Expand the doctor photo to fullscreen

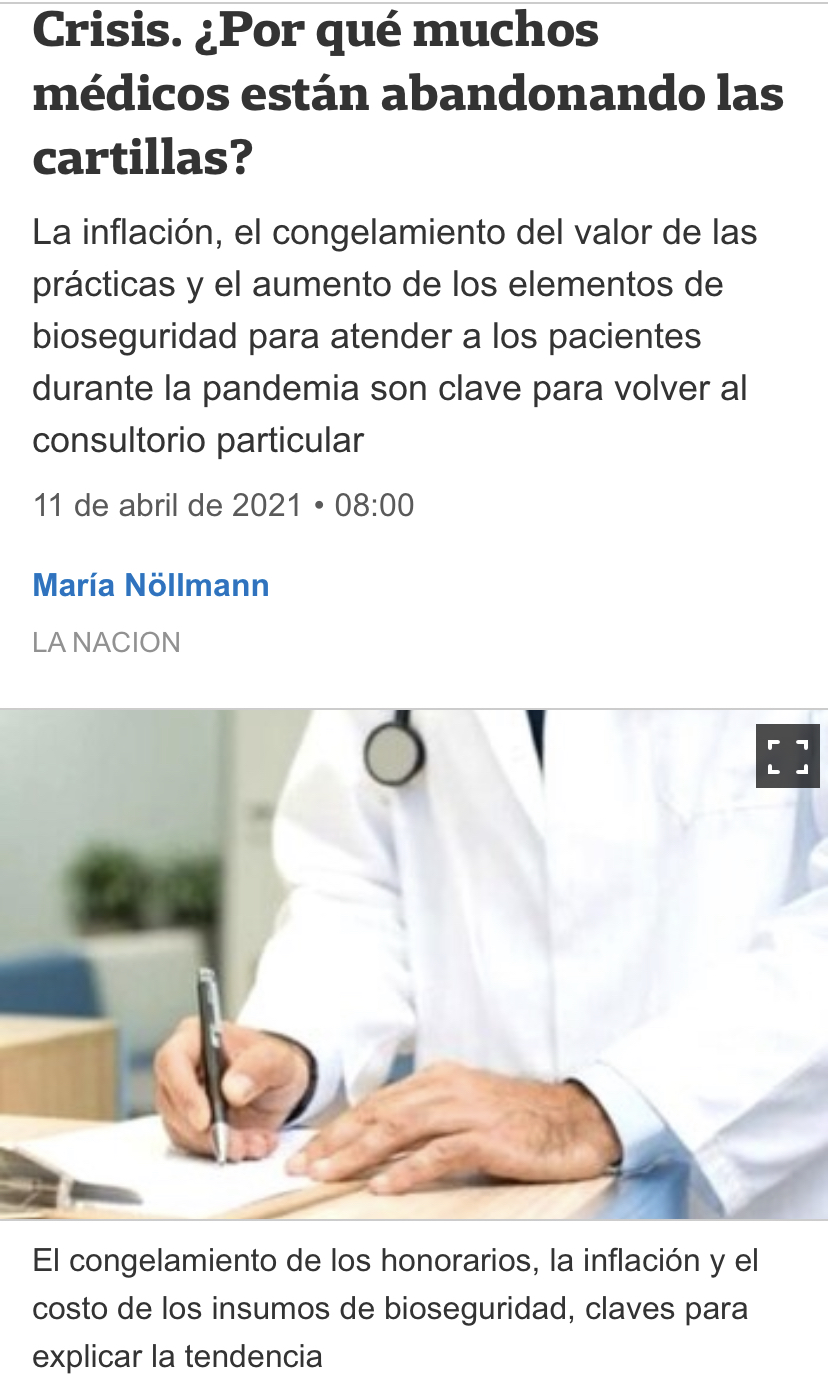click(x=787, y=756)
